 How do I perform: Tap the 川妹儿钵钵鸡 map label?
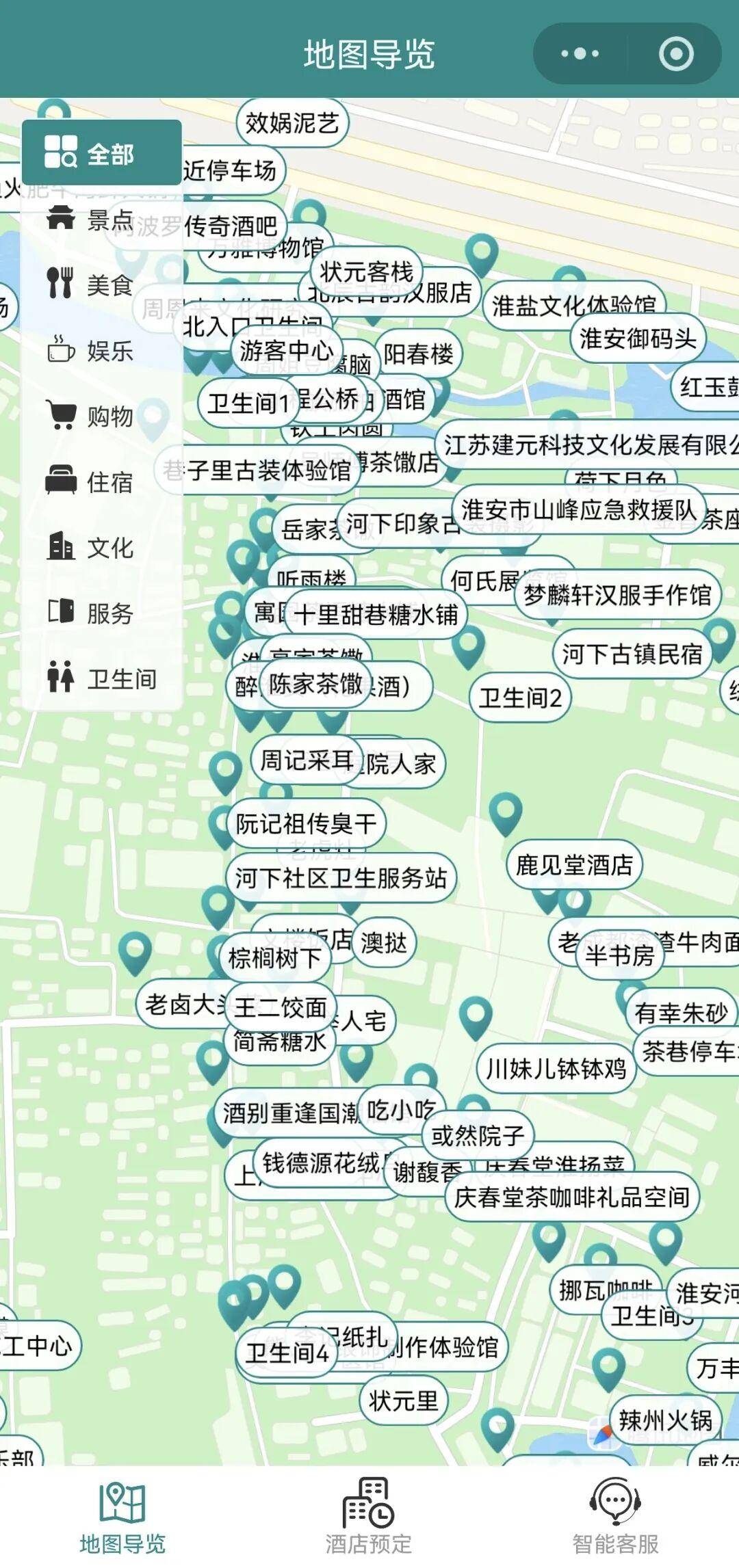pos(556,1067)
